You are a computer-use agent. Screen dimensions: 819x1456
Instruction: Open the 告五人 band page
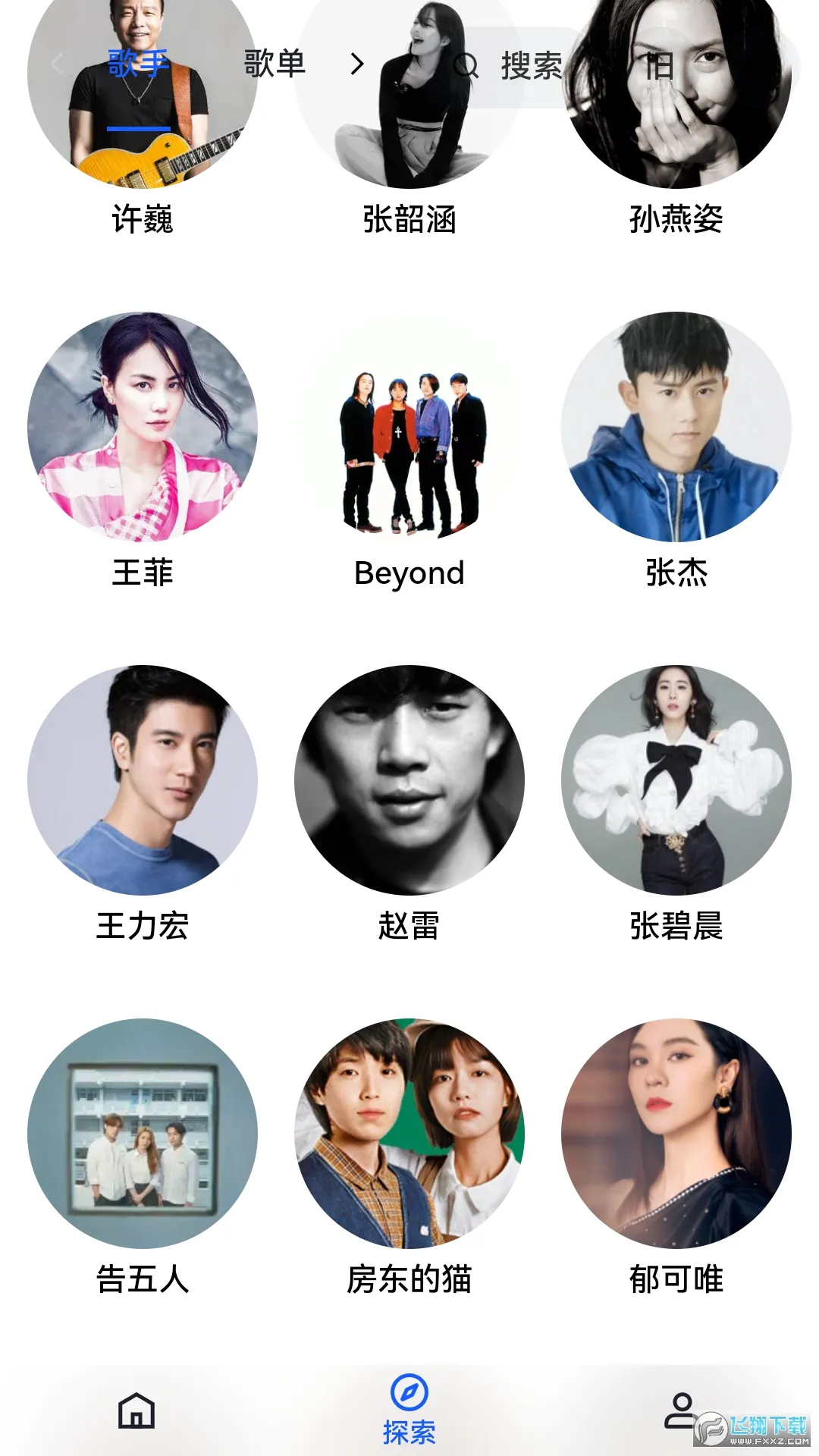tap(142, 1134)
